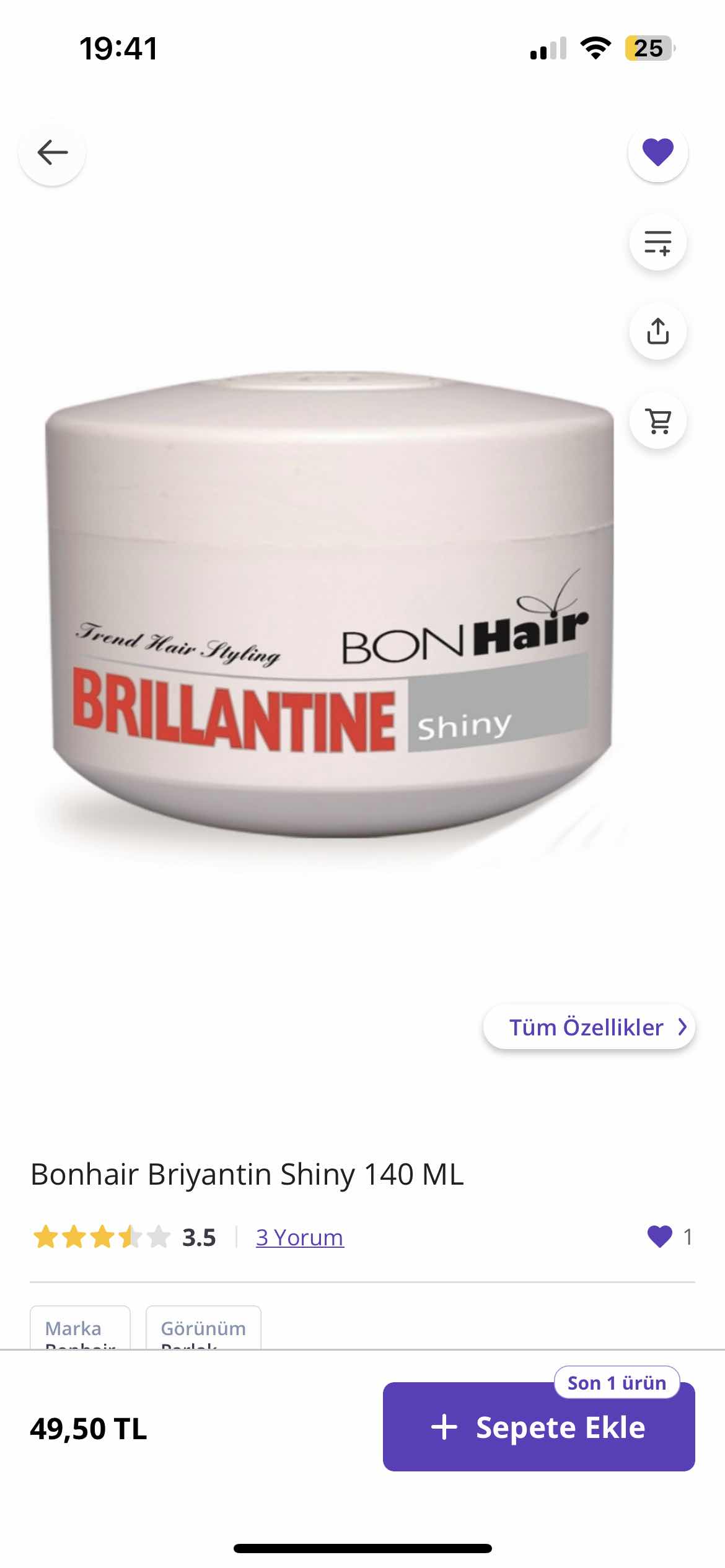Open the shopping cart icon
This screenshot has height=1568, width=725.
[x=657, y=421]
